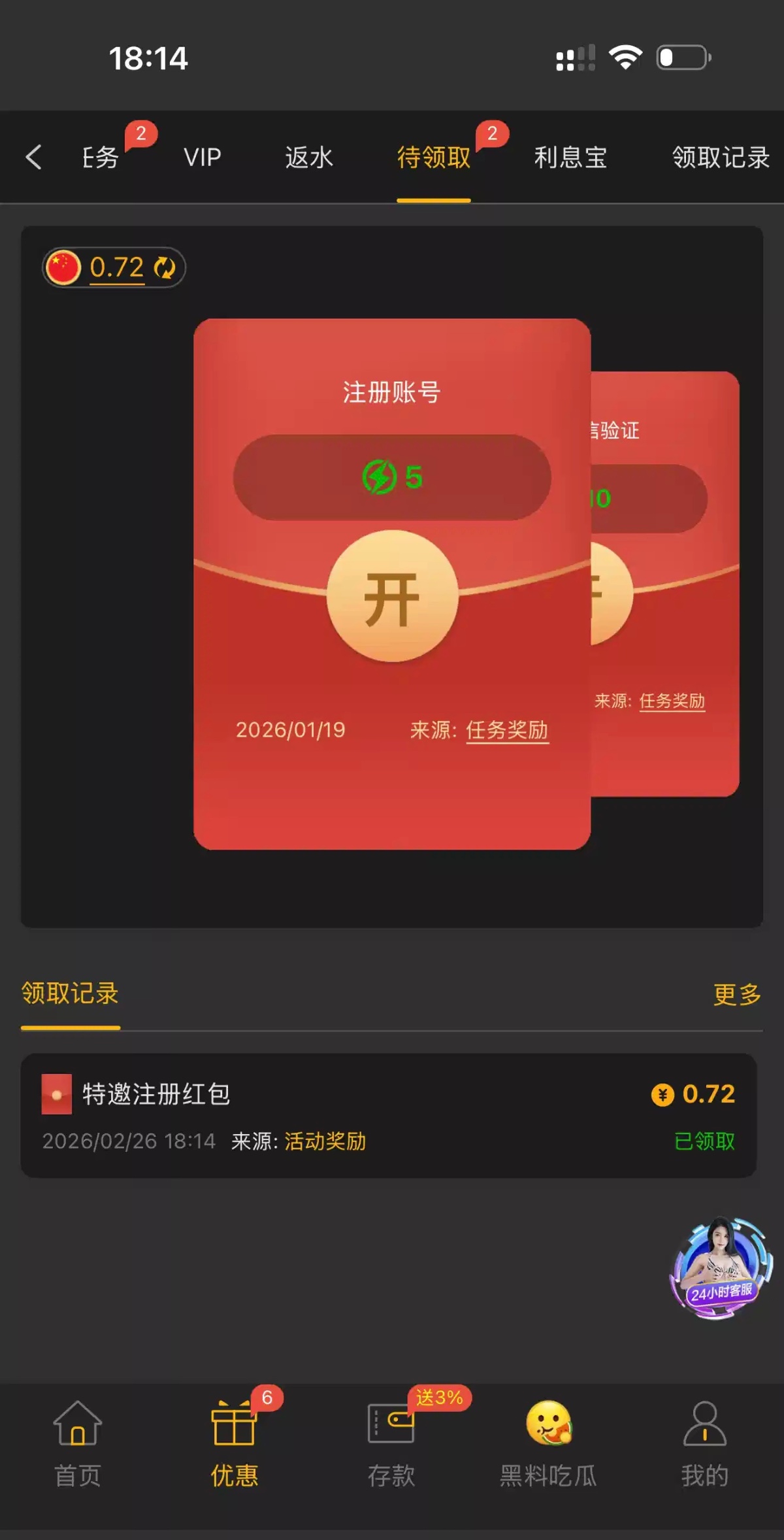
Task: Refresh the 0.72 balance
Action: coord(165,267)
